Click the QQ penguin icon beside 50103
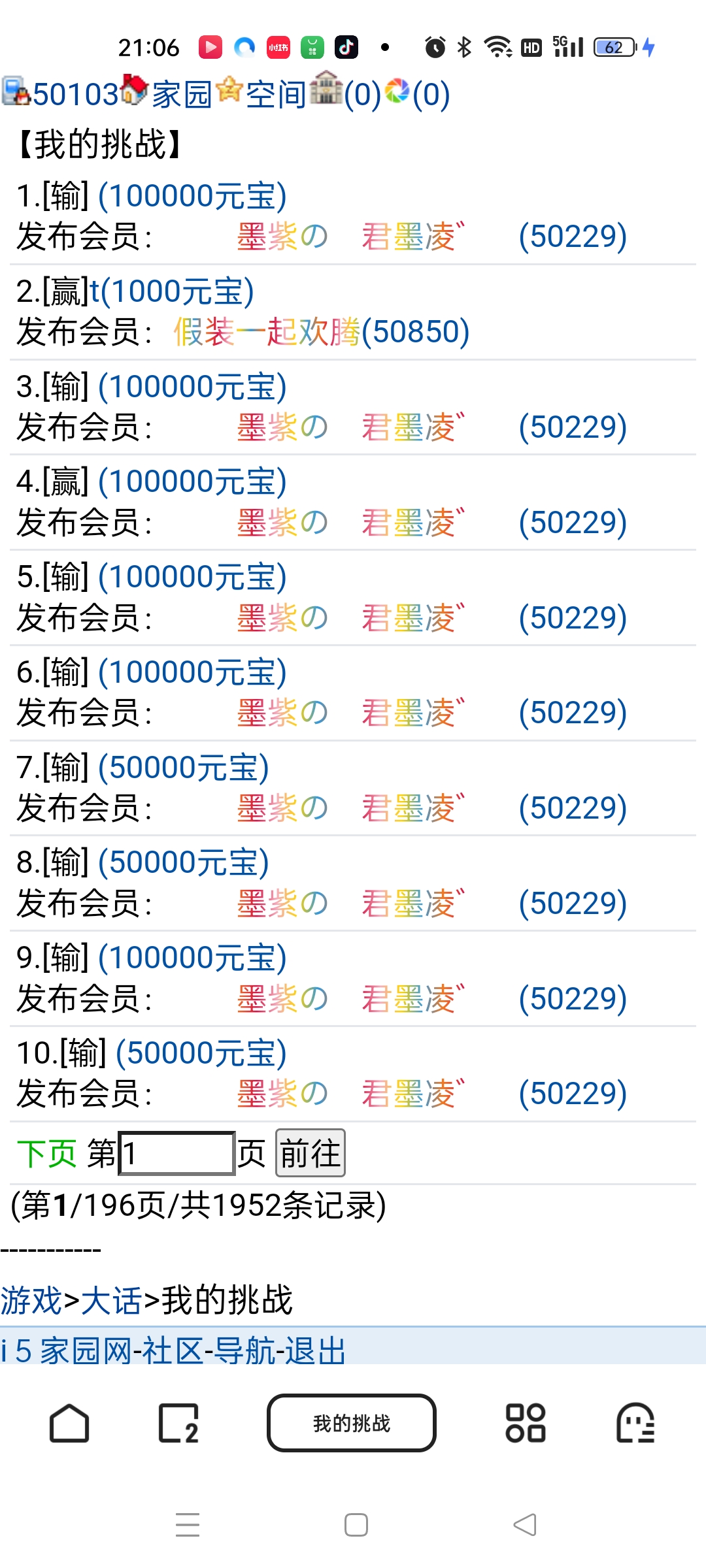Viewport: 706px width, 1568px height. (x=20, y=93)
